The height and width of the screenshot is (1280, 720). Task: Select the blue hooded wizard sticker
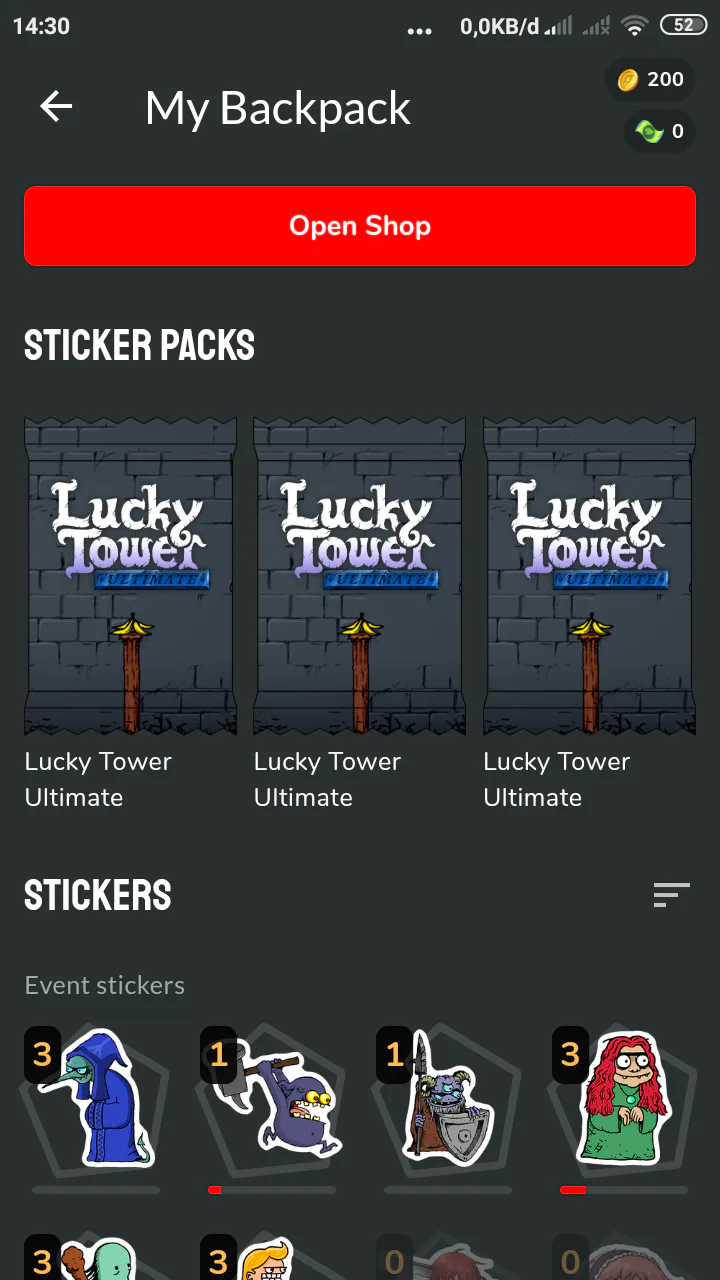pyautogui.click(x=96, y=1098)
